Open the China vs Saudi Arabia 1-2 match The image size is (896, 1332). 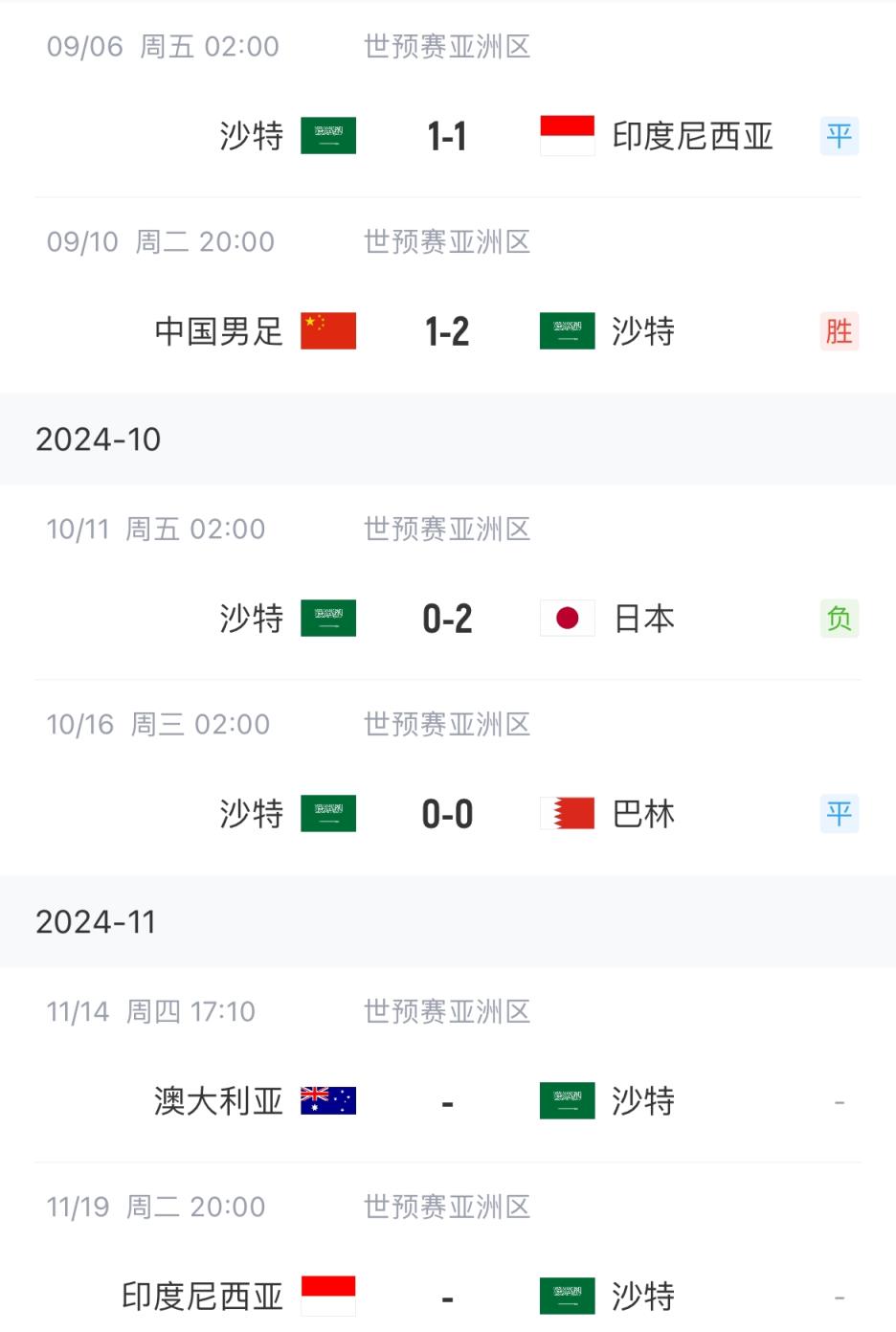click(447, 331)
